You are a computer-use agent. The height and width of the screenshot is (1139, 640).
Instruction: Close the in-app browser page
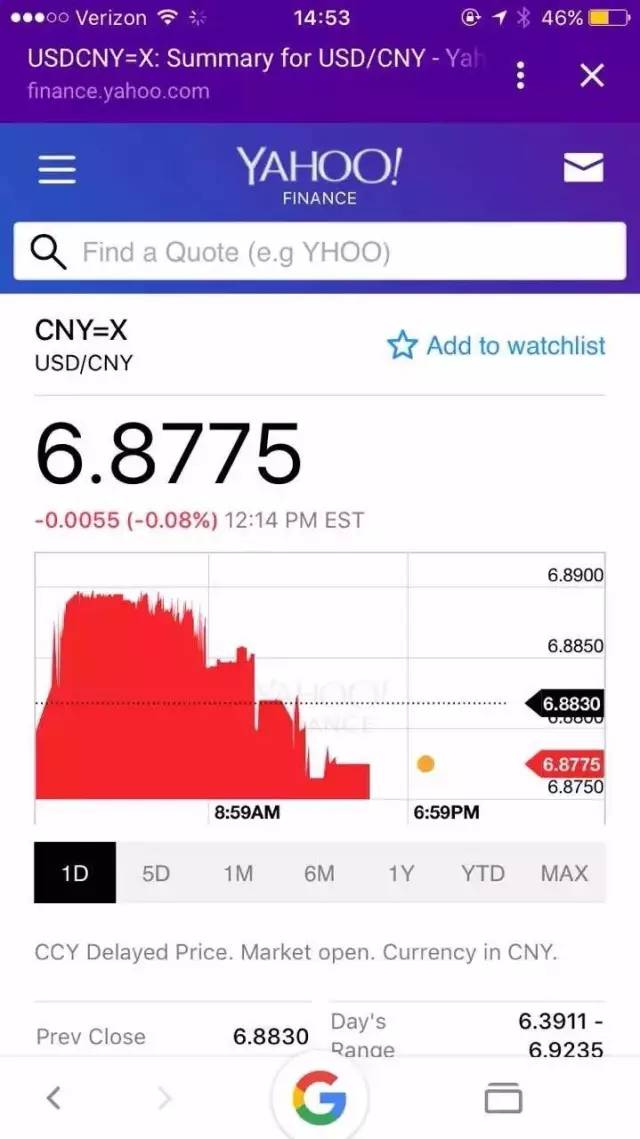pos(592,75)
